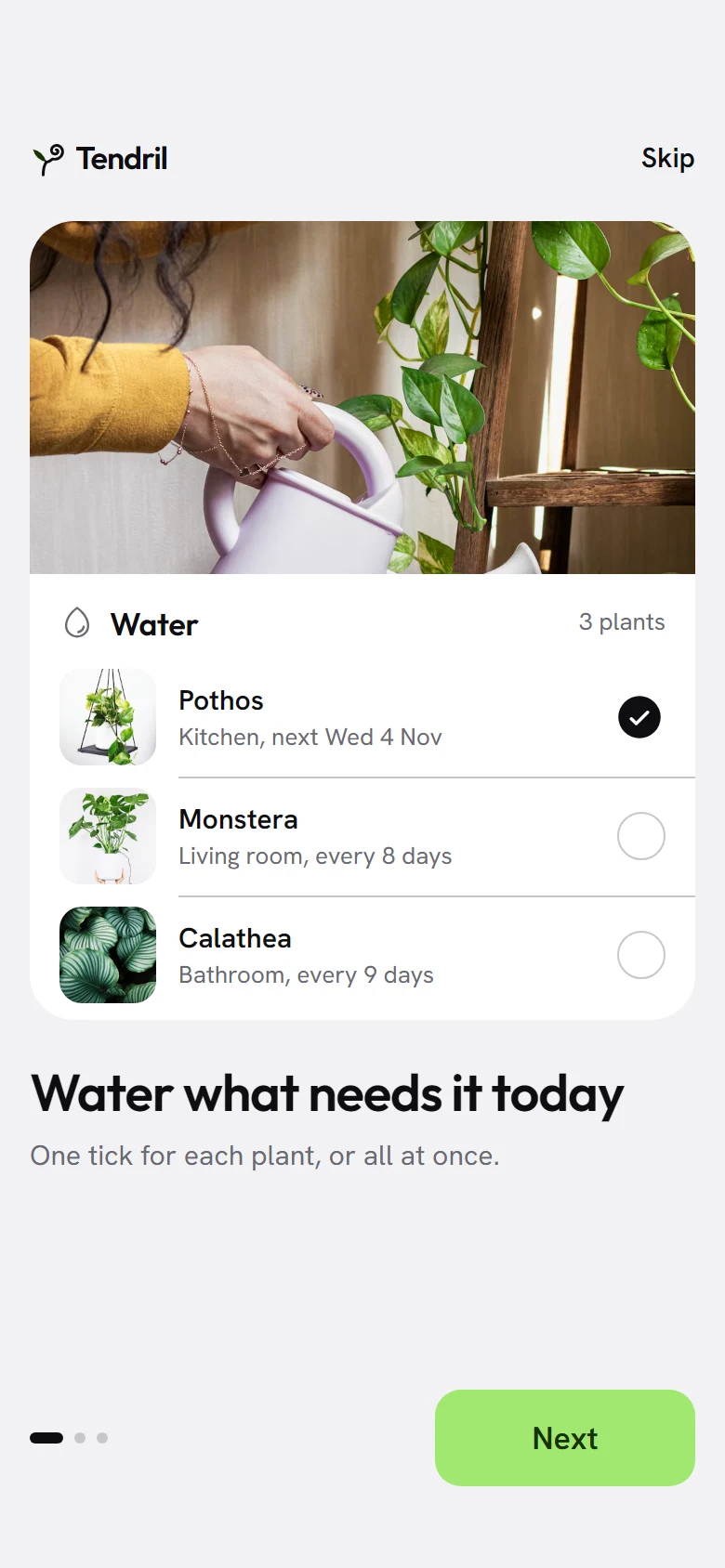This screenshot has height=1568, width=725.
Task: Jump to the second onboarding page dot
Action: tap(80, 1438)
